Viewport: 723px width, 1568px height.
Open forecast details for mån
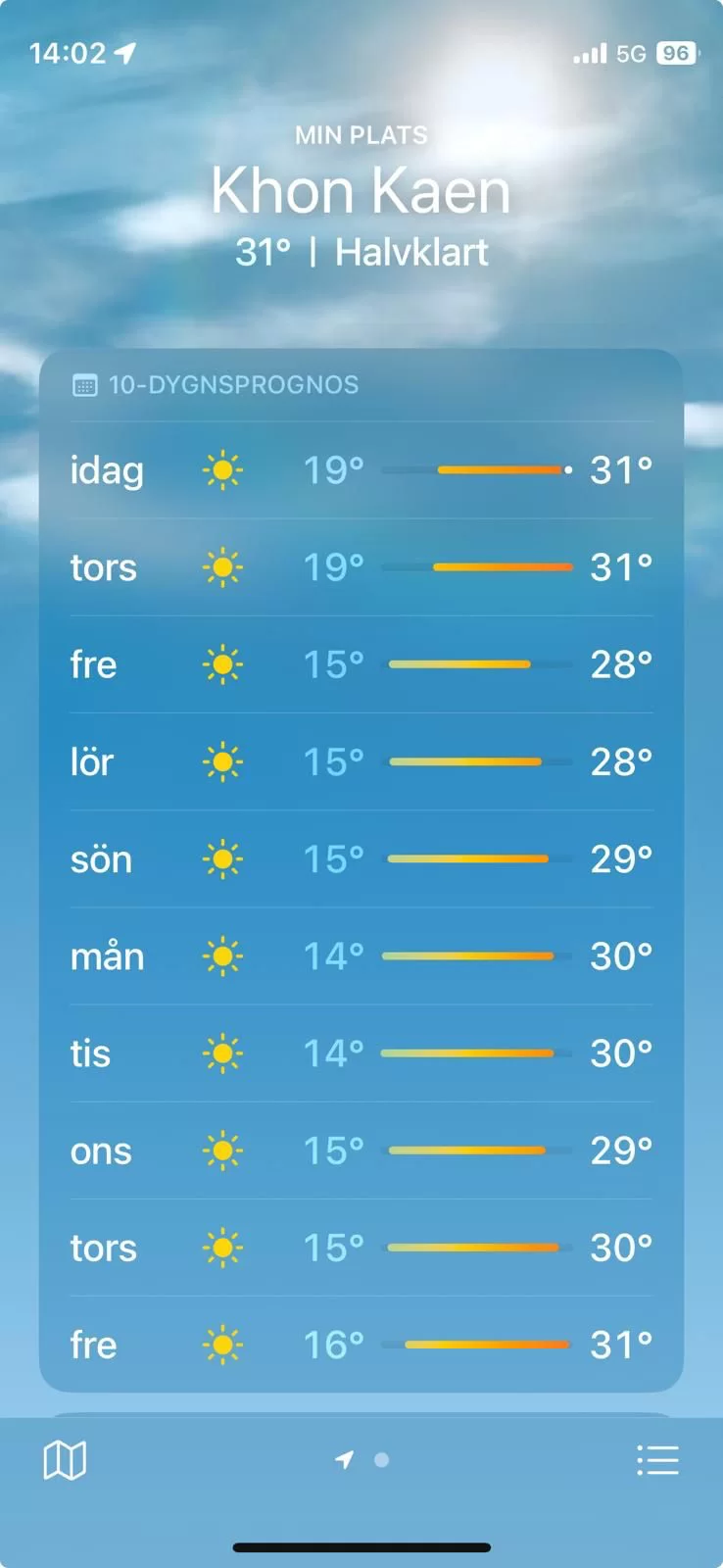[x=361, y=955]
